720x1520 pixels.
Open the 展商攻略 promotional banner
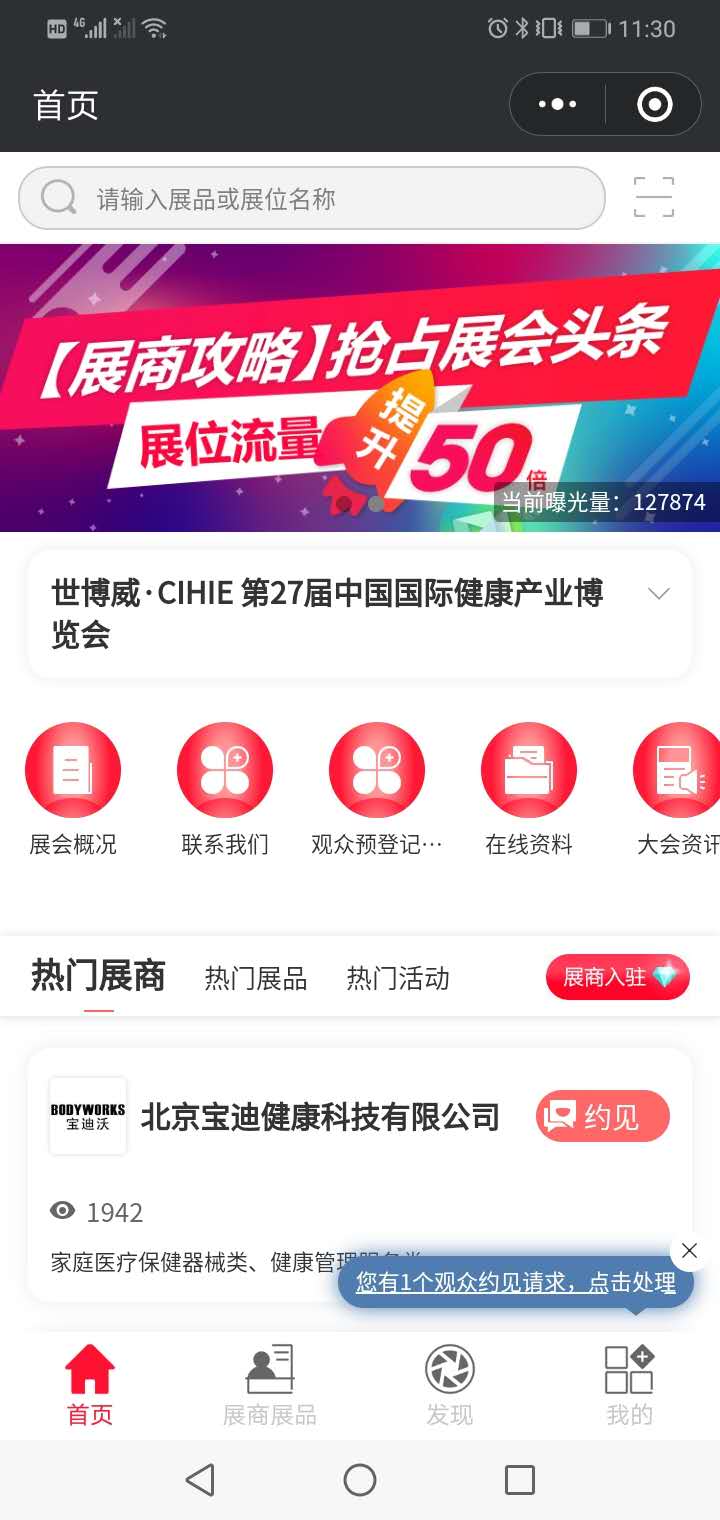pyautogui.click(x=360, y=388)
